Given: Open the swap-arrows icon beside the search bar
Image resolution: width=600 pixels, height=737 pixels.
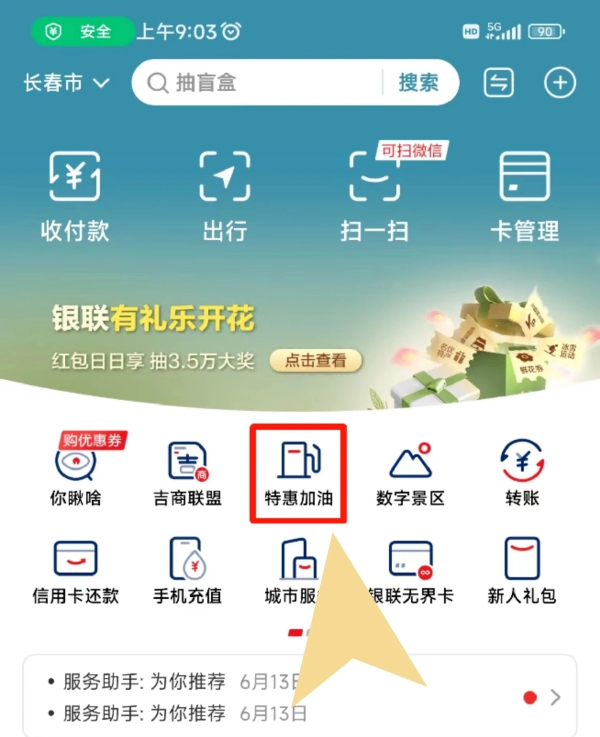Looking at the screenshot, I should pos(498,83).
